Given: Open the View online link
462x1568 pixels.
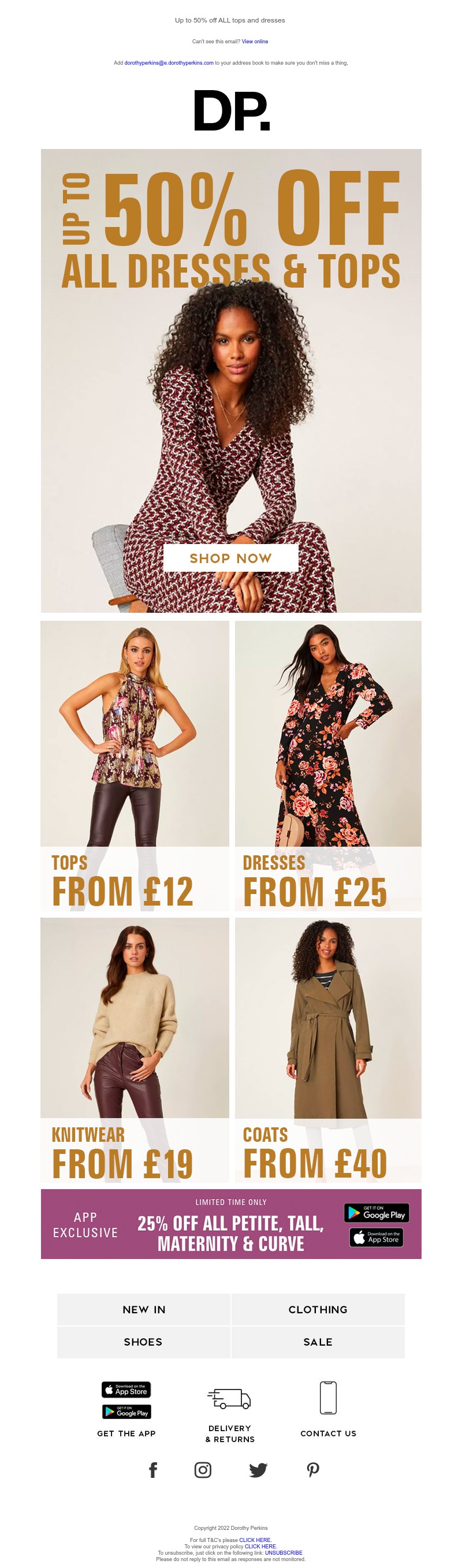Looking at the screenshot, I should [x=255, y=42].
